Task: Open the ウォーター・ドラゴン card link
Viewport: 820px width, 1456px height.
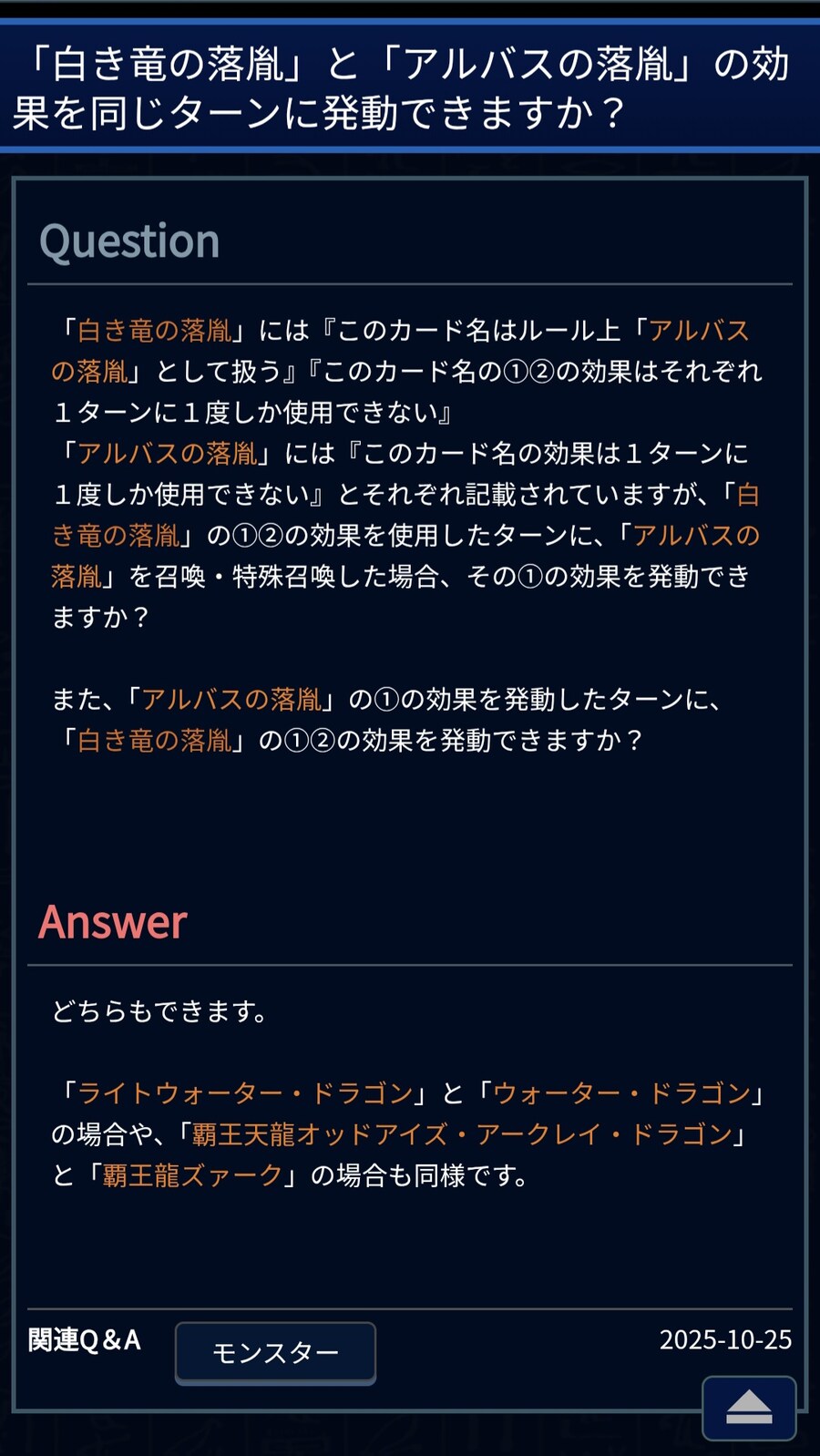Action: tap(621, 1093)
